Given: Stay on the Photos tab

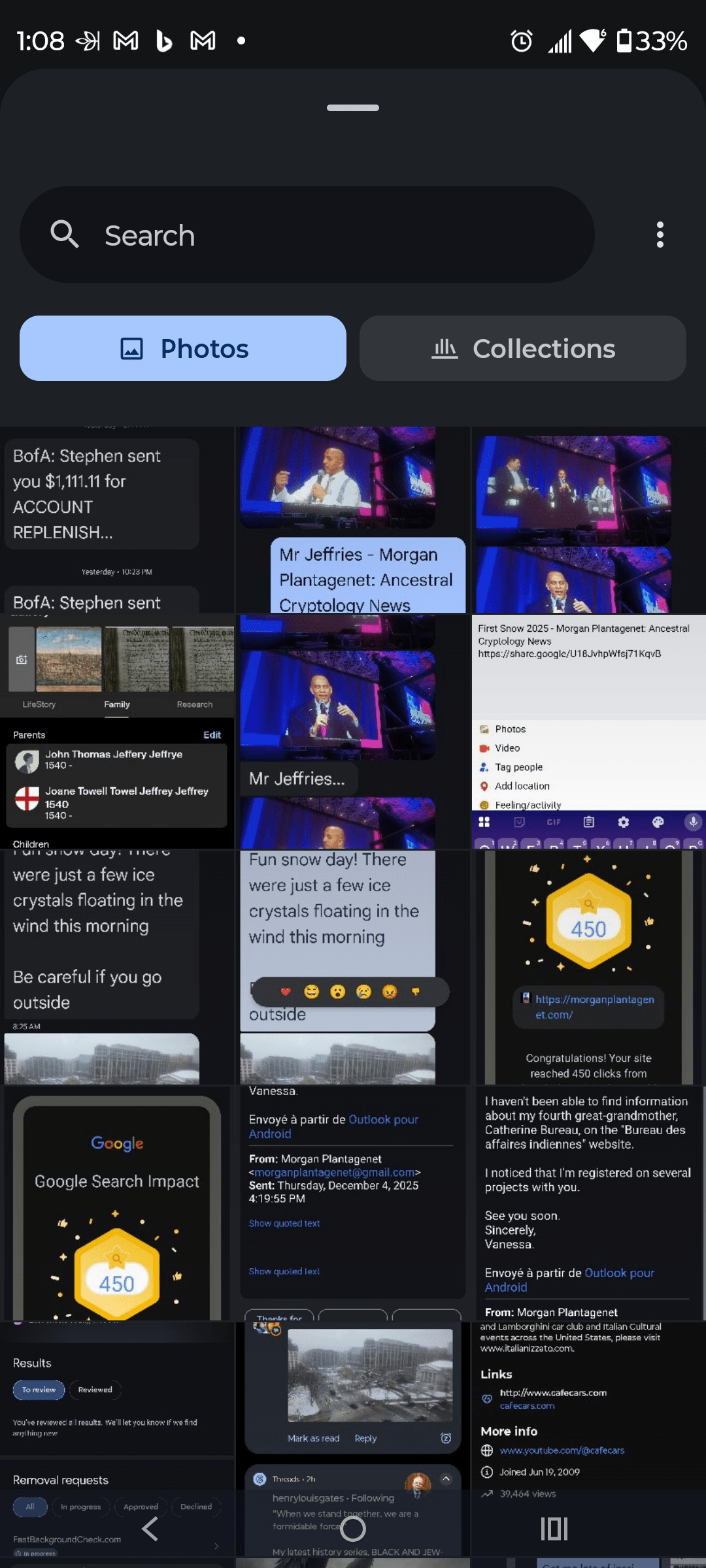Looking at the screenshot, I should (x=184, y=348).
